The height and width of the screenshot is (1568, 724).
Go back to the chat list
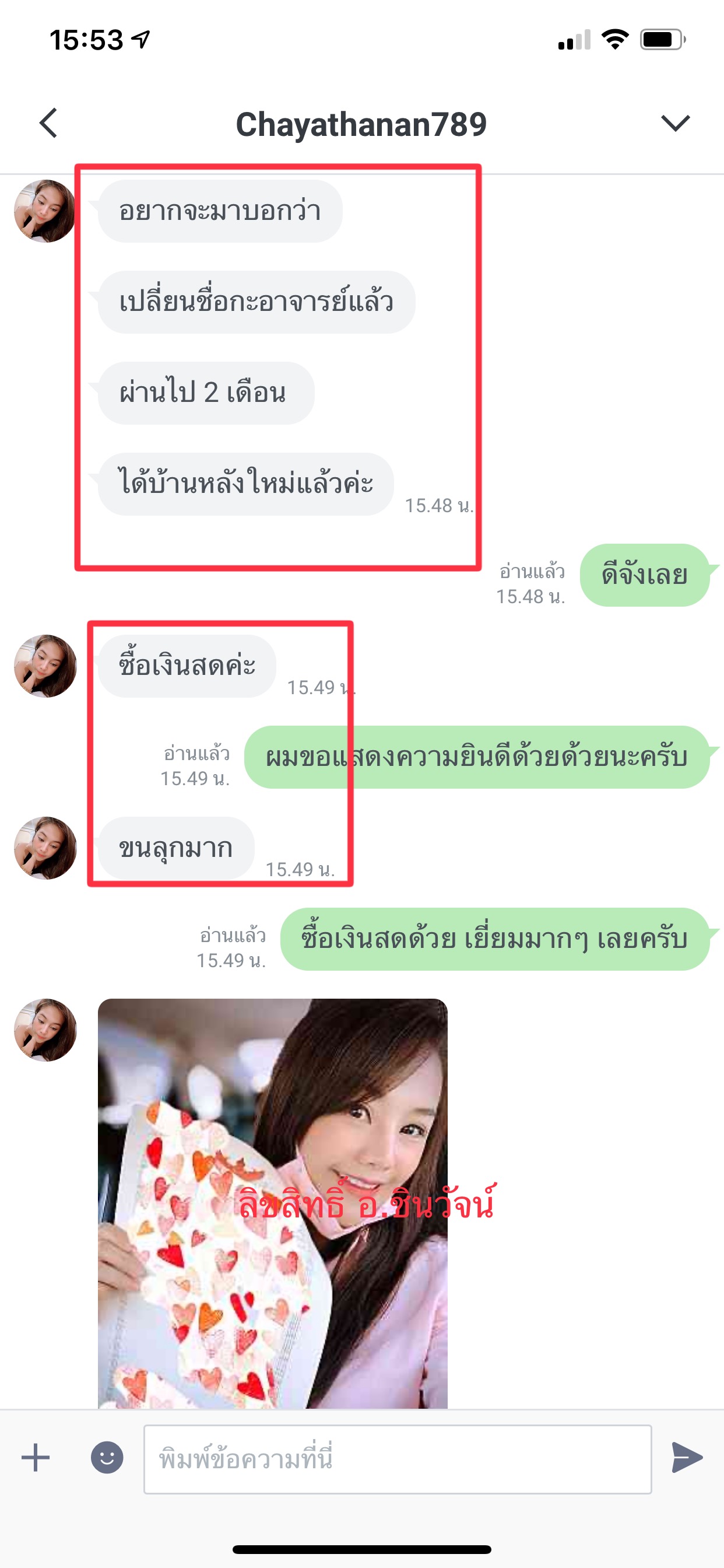(x=48, y=124)
